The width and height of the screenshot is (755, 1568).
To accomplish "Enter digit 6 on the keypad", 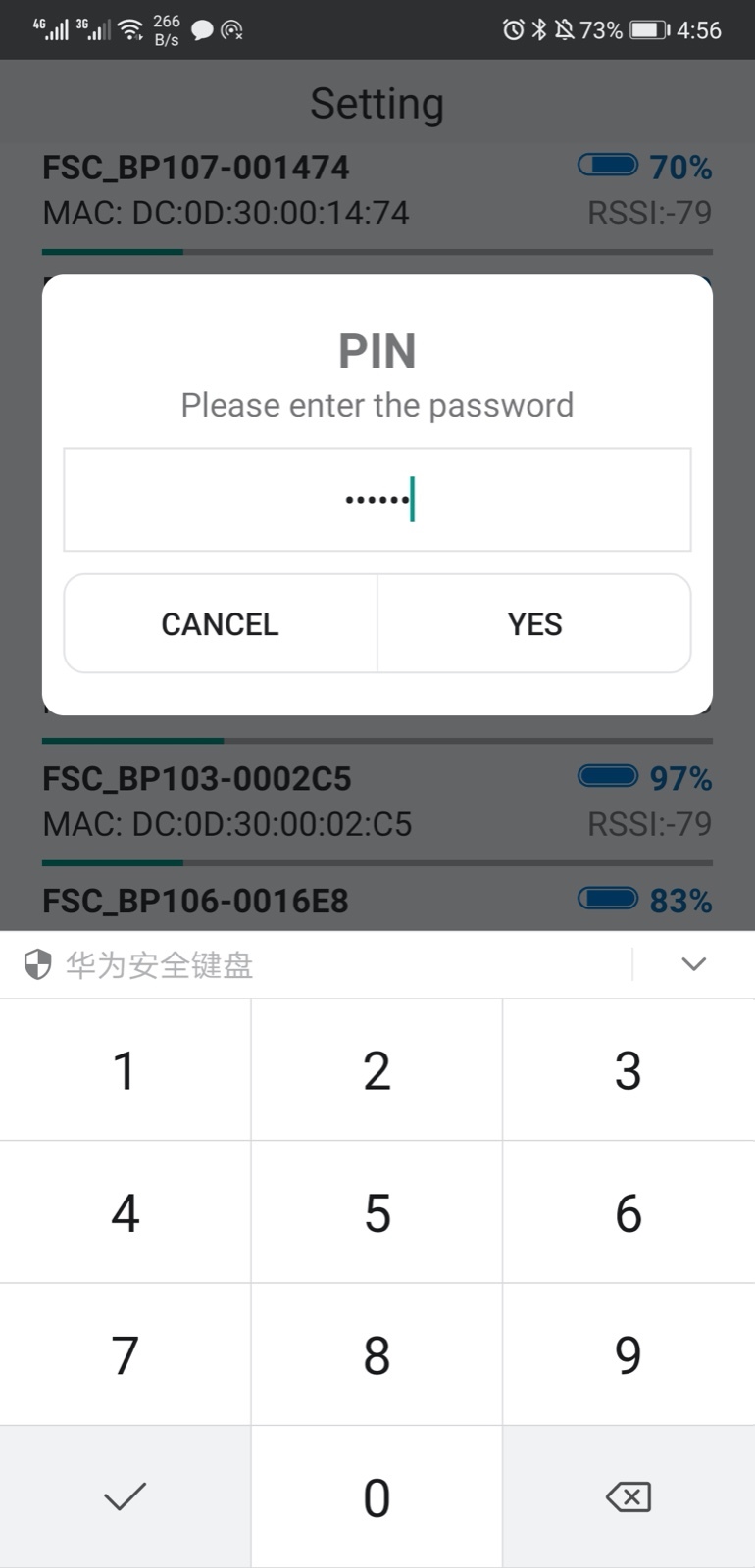I will (x=629, y=1213).
